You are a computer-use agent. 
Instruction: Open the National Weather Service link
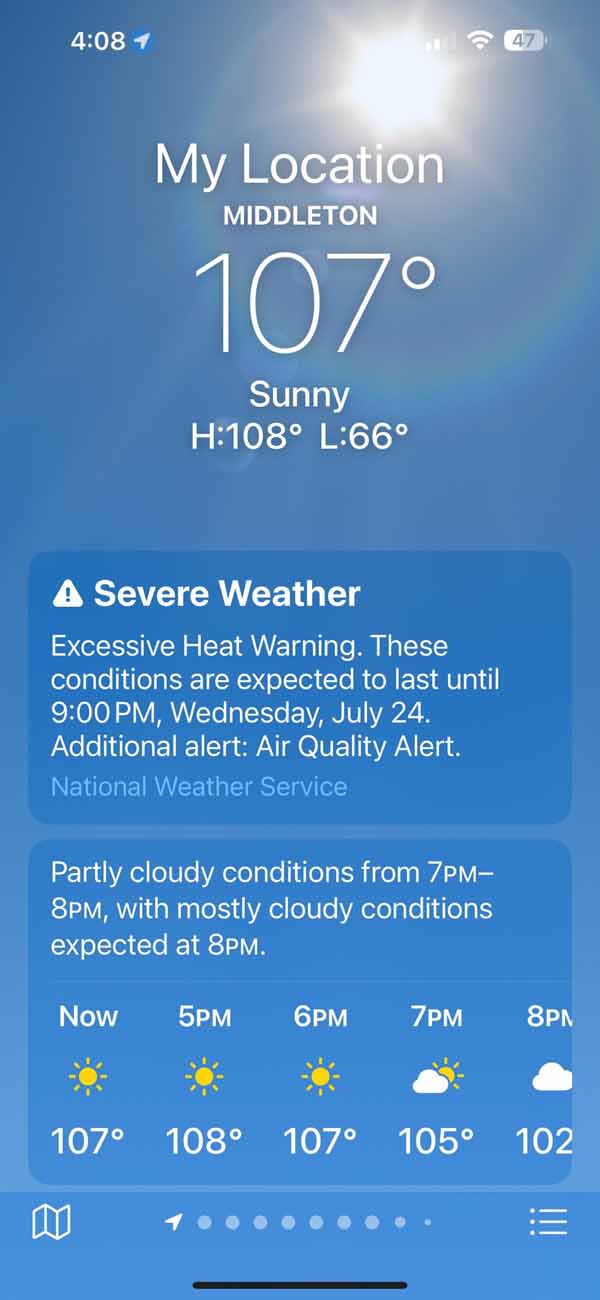(199, 787)
